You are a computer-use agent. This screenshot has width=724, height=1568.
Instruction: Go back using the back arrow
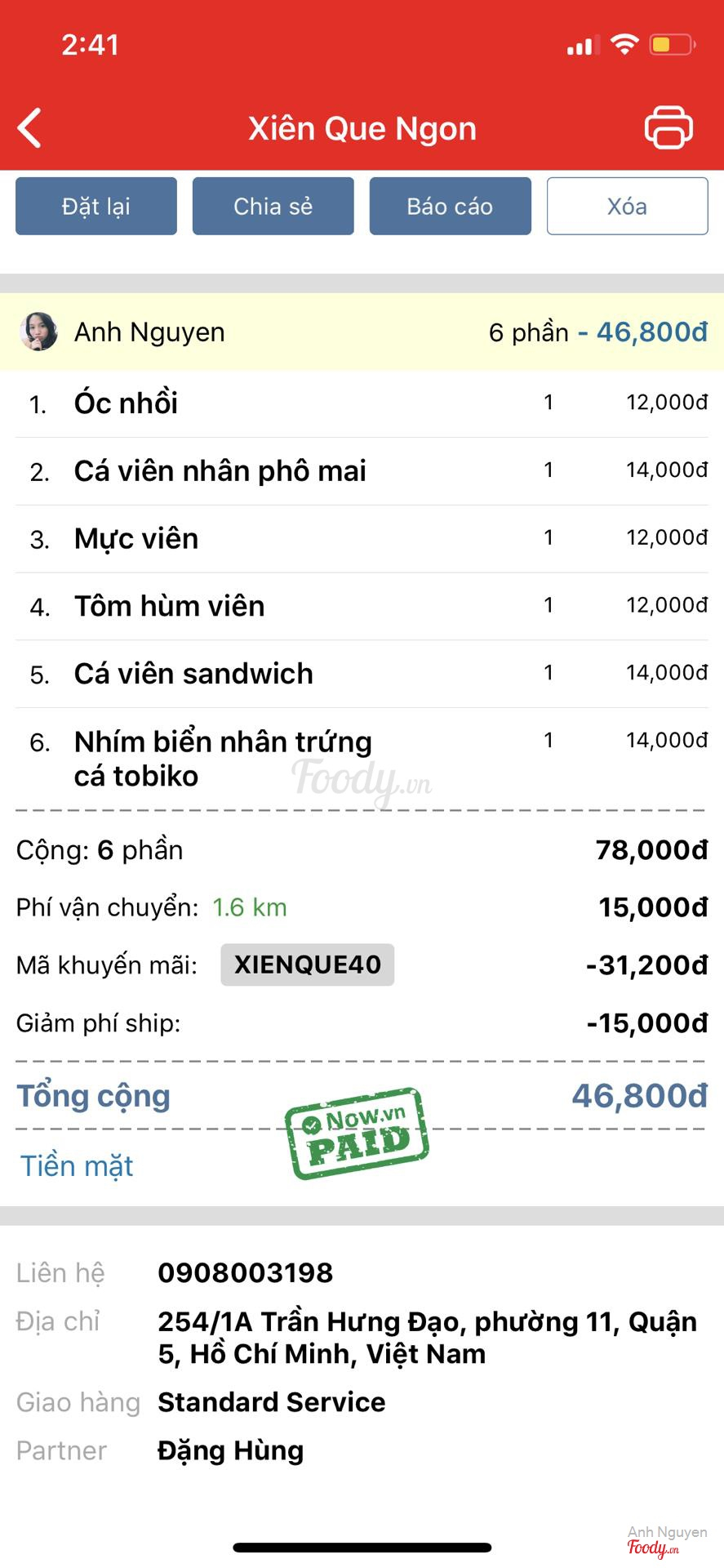click(x=30, y=128)
